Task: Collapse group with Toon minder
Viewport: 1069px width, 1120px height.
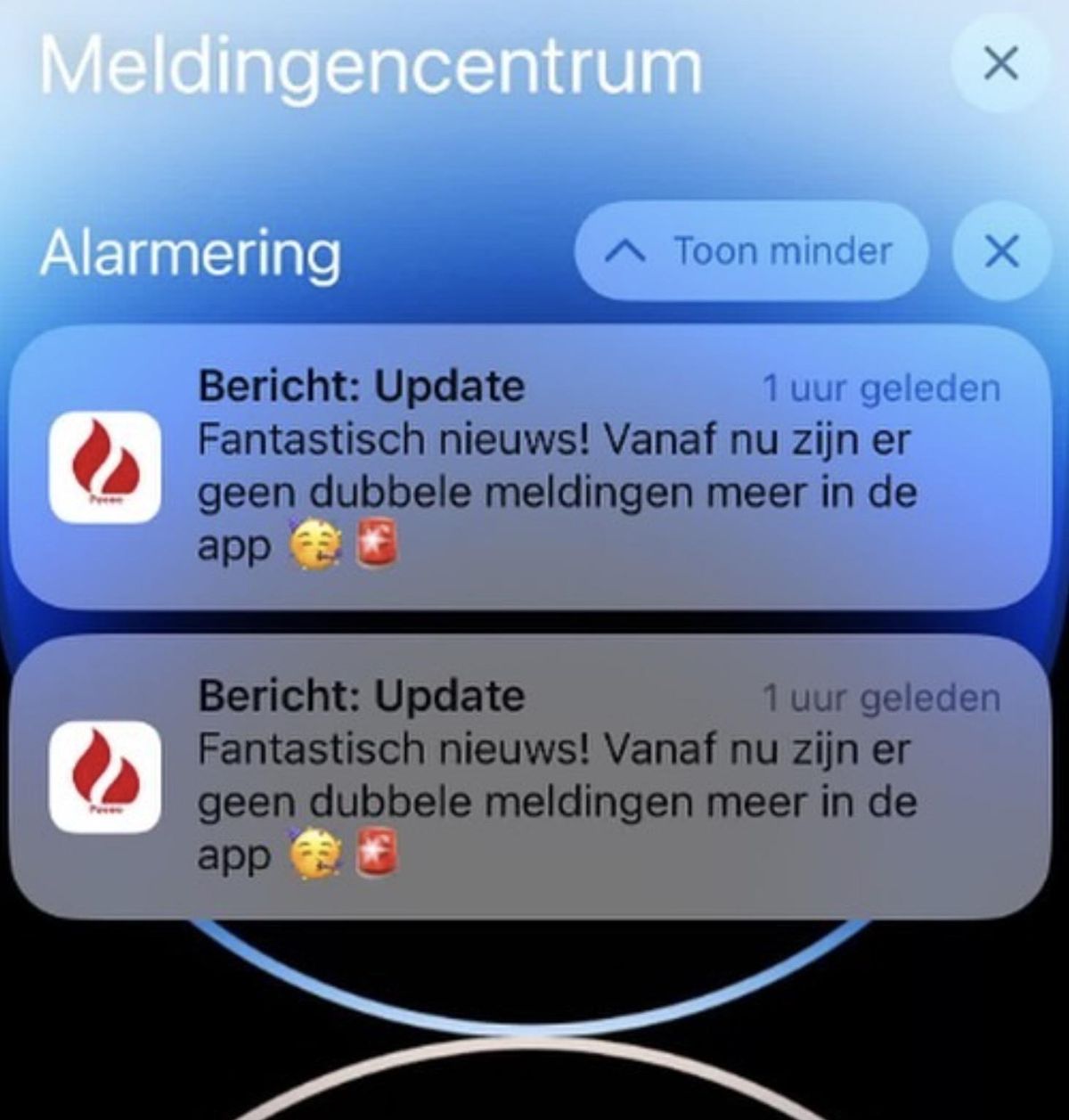Action: coord(751,252)
